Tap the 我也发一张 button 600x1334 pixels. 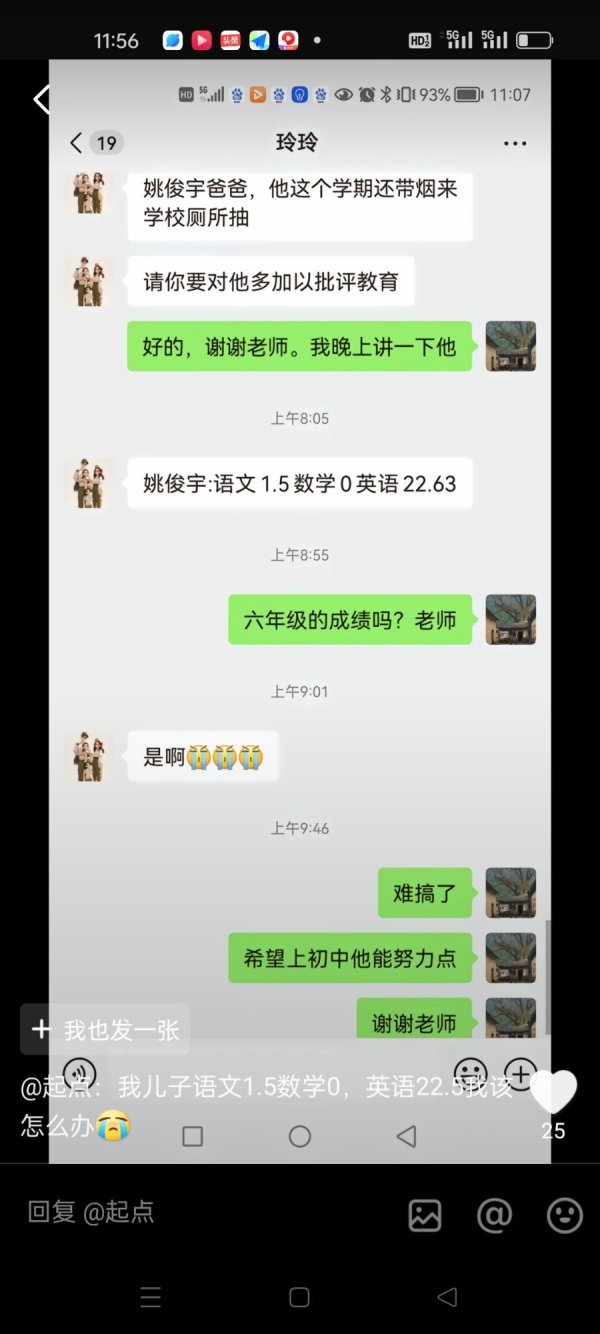click(105, 1029)
